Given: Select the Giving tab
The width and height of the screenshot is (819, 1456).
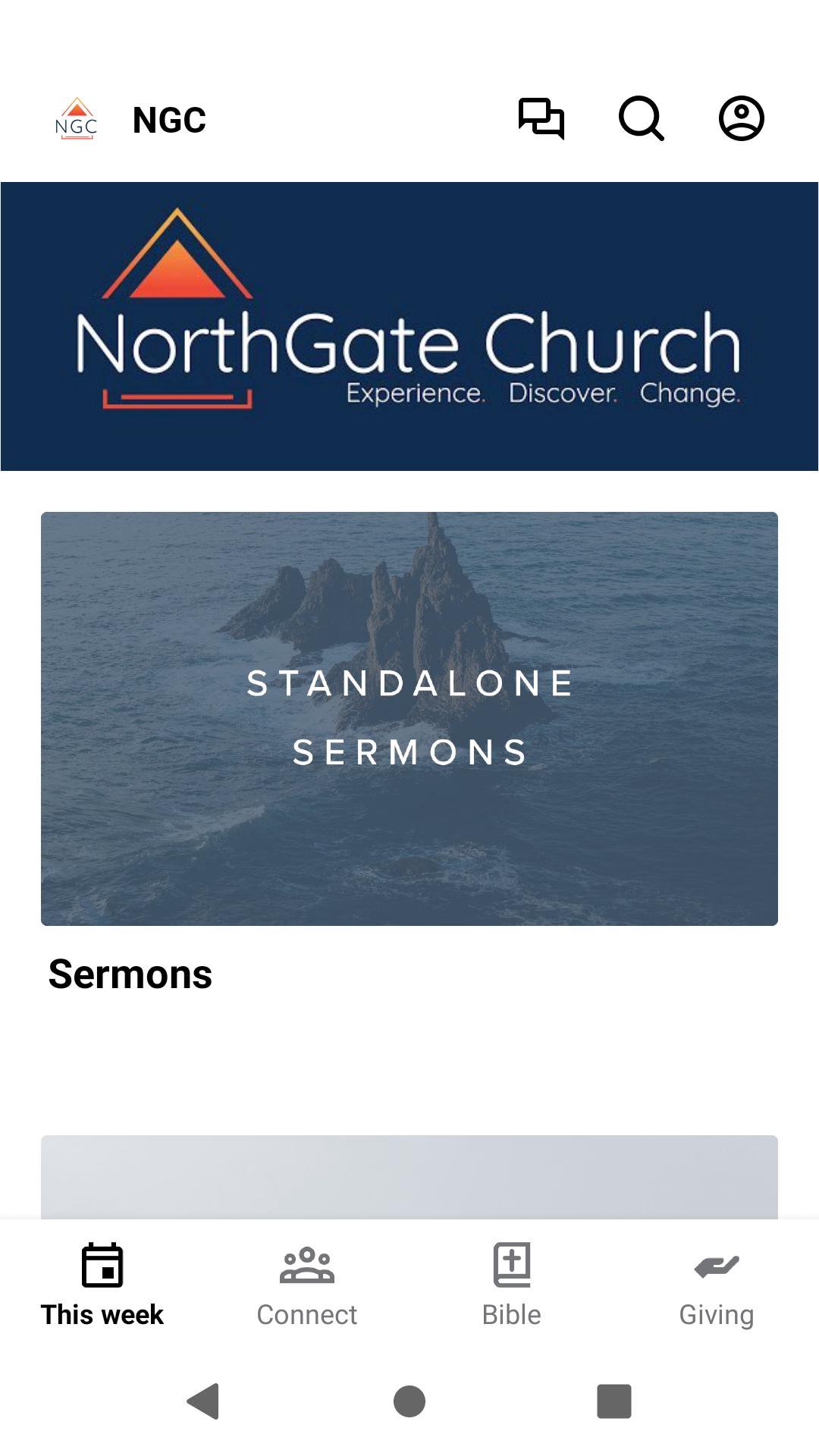Looking at the screenshot, I should [717, 1285].
